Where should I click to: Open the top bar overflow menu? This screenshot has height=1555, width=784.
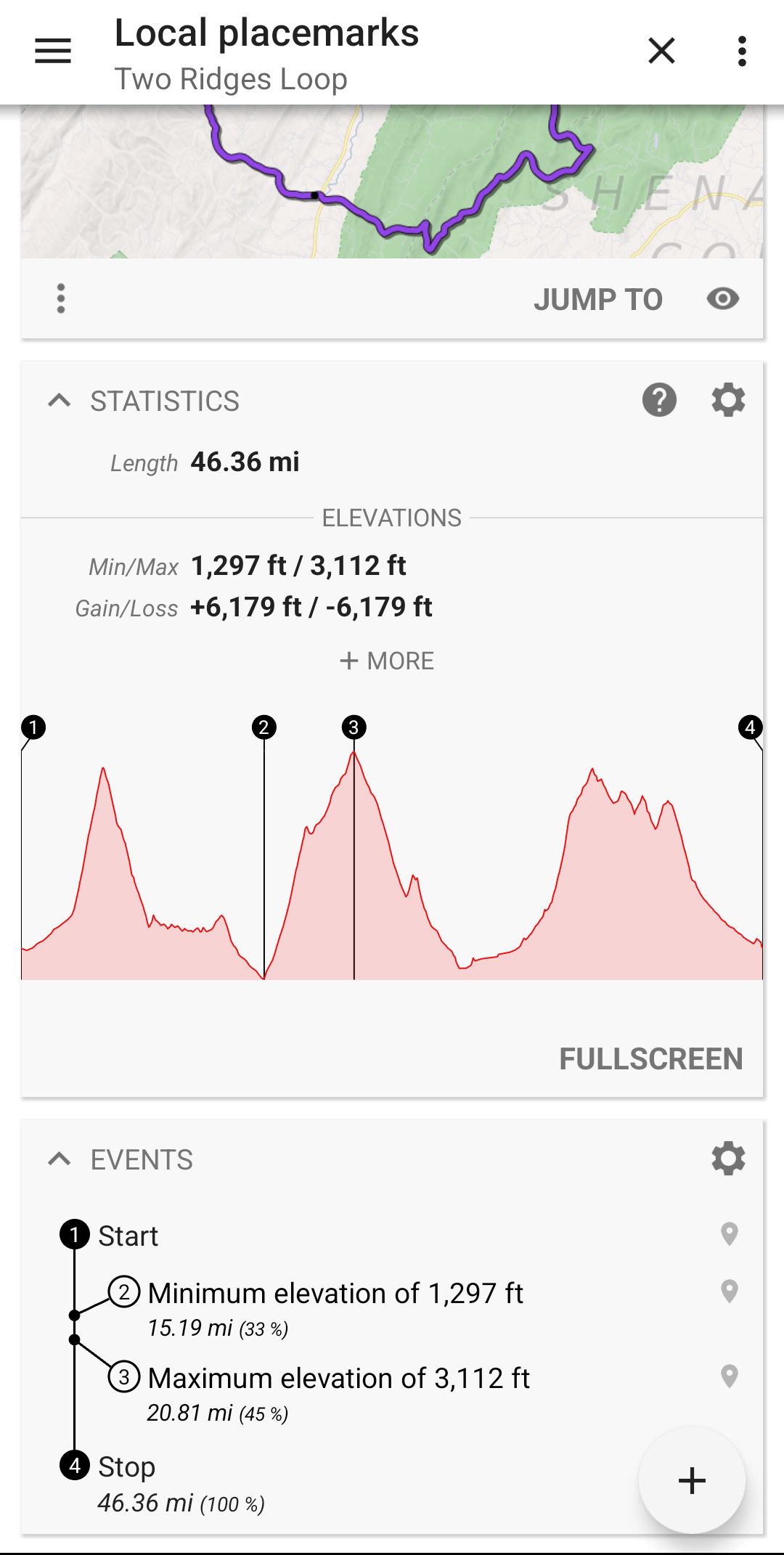click(x=742, y=52)
